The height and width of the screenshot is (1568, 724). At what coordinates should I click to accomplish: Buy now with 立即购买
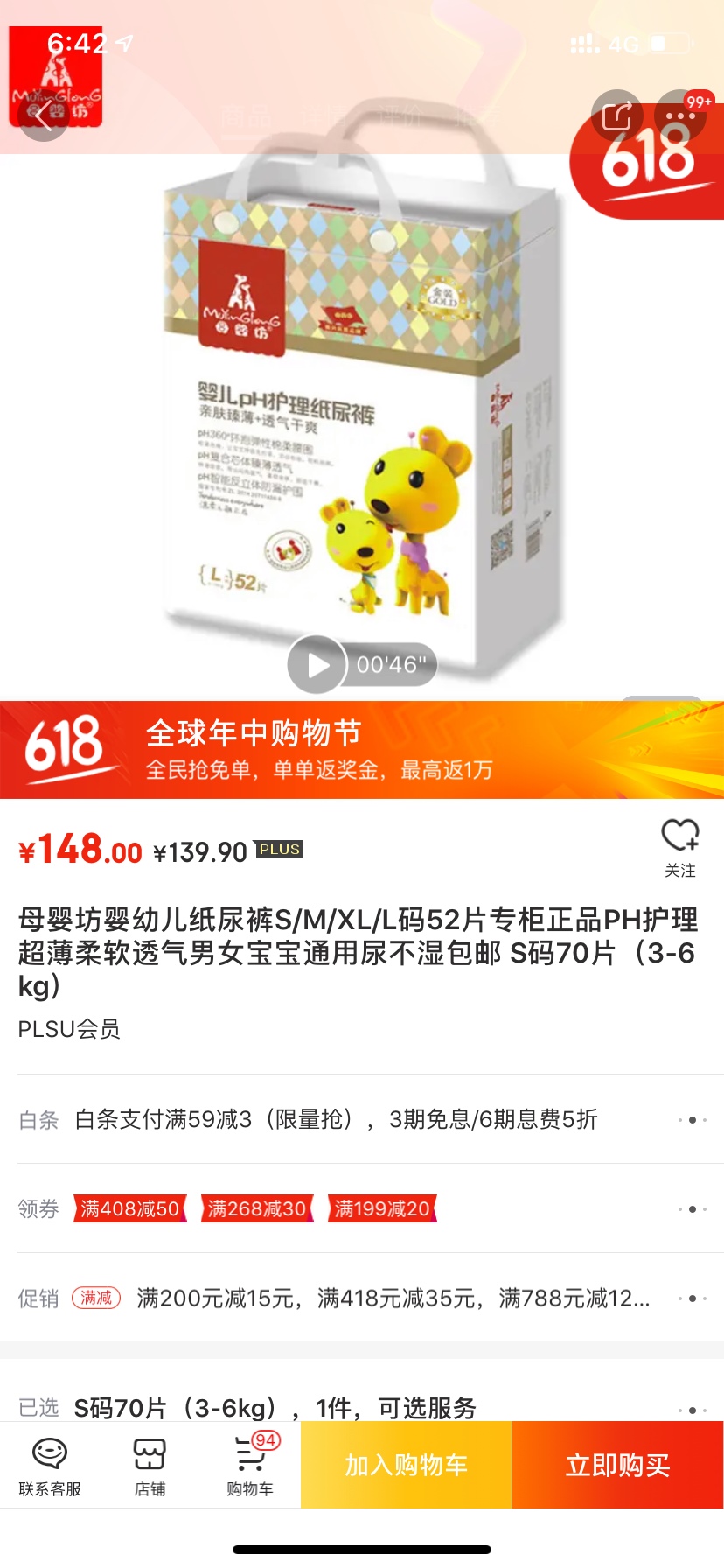point(617,1465)
